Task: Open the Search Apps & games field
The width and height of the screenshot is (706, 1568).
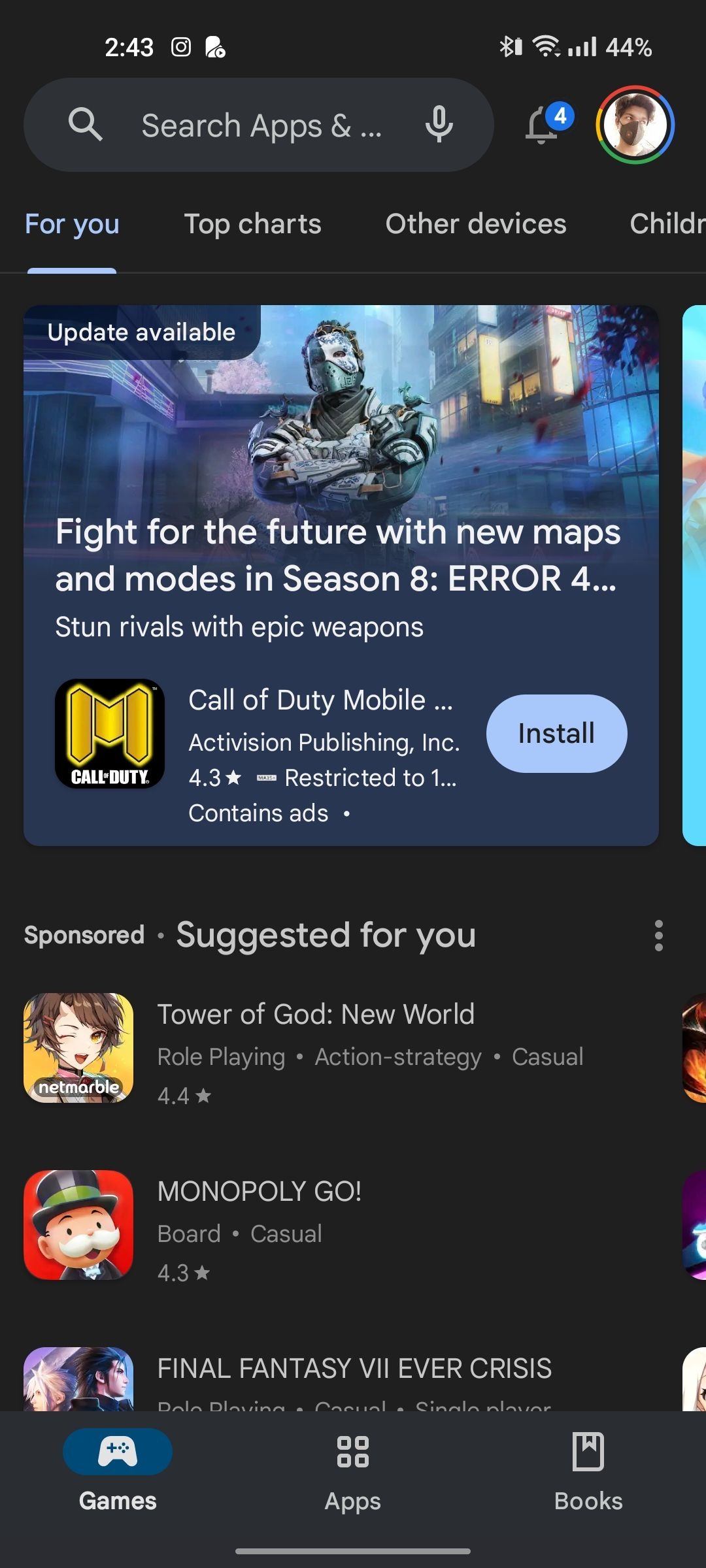Action: point(258,125)
